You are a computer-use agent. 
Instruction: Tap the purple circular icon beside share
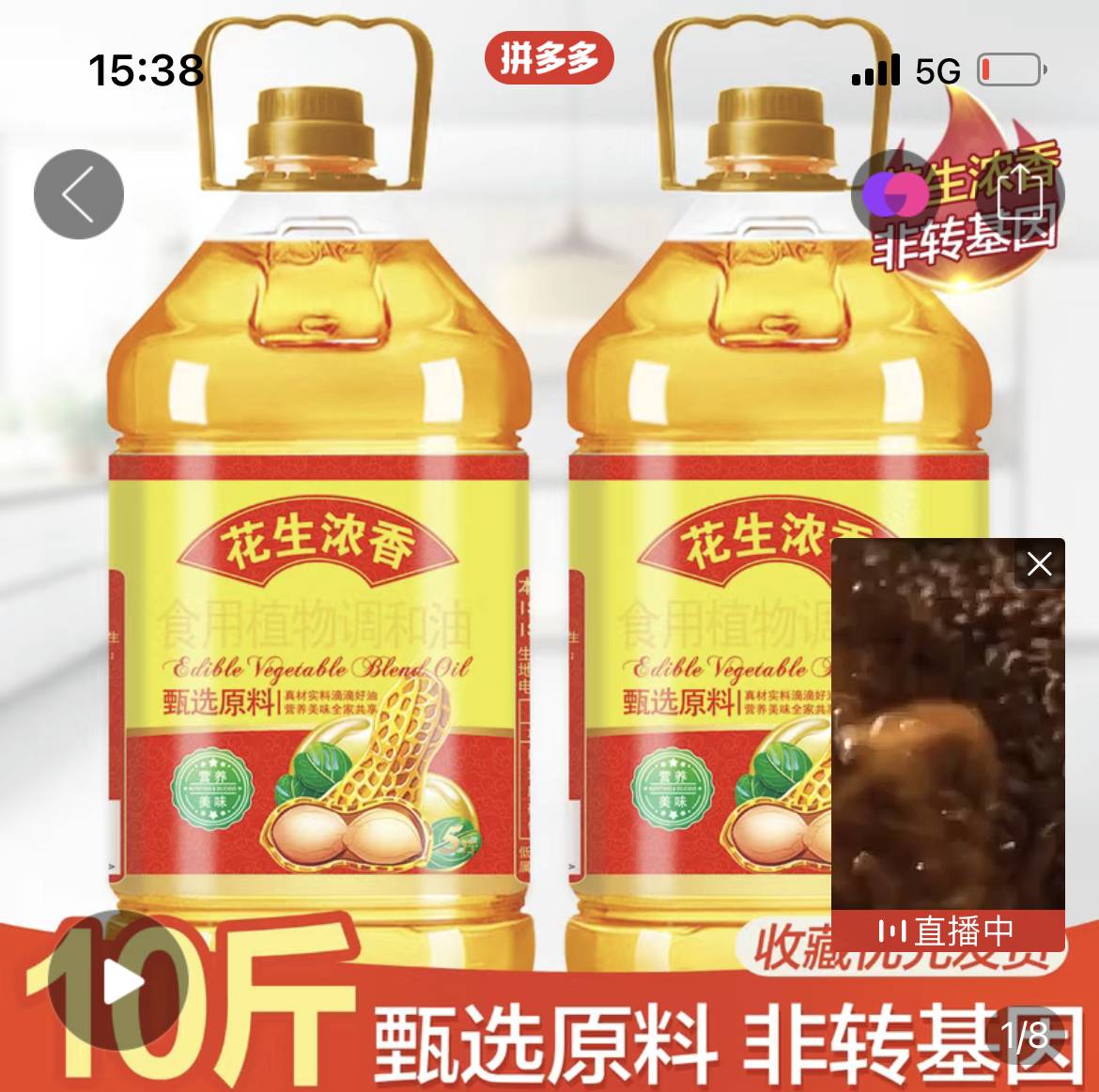[895, 194]
